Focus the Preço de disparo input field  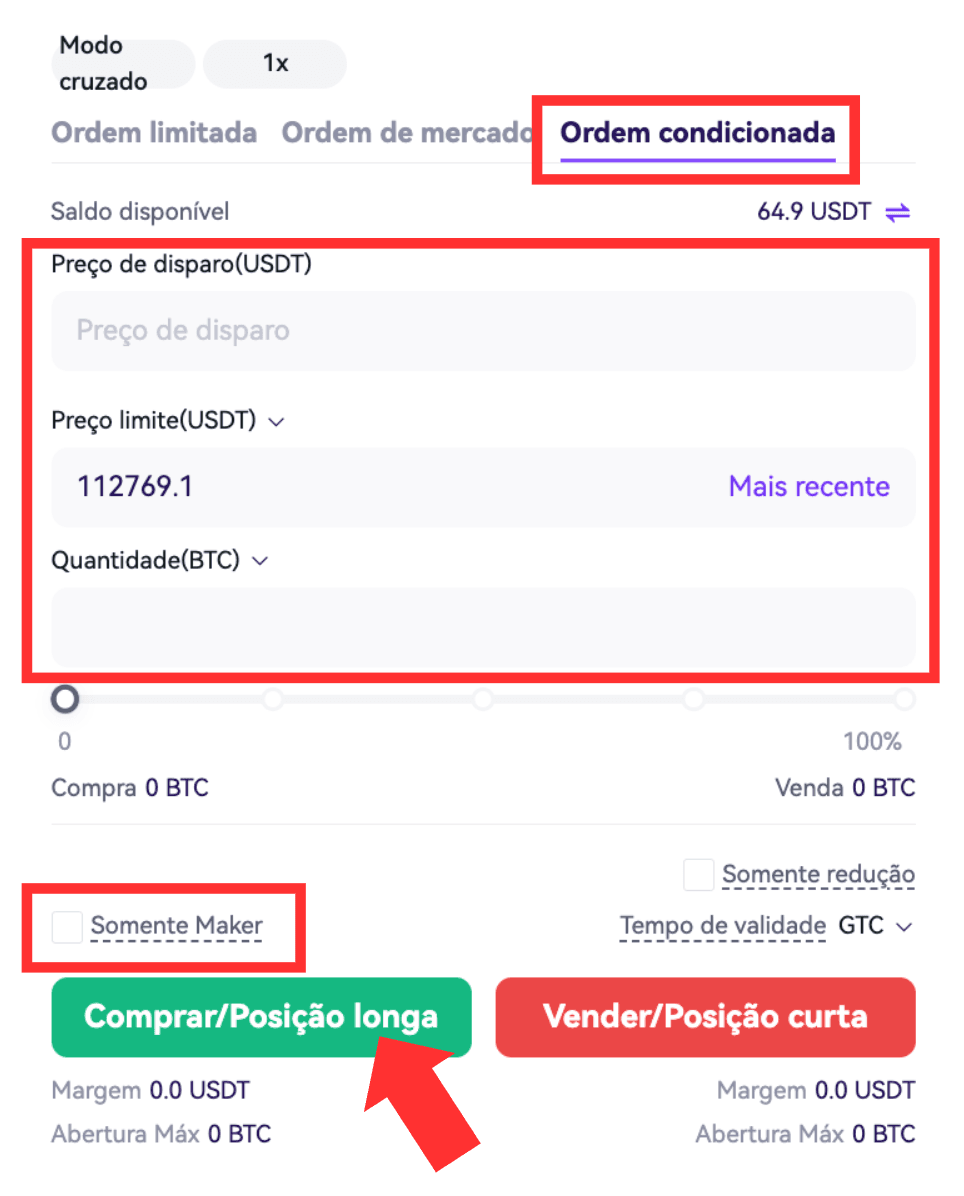pos(483,331)
